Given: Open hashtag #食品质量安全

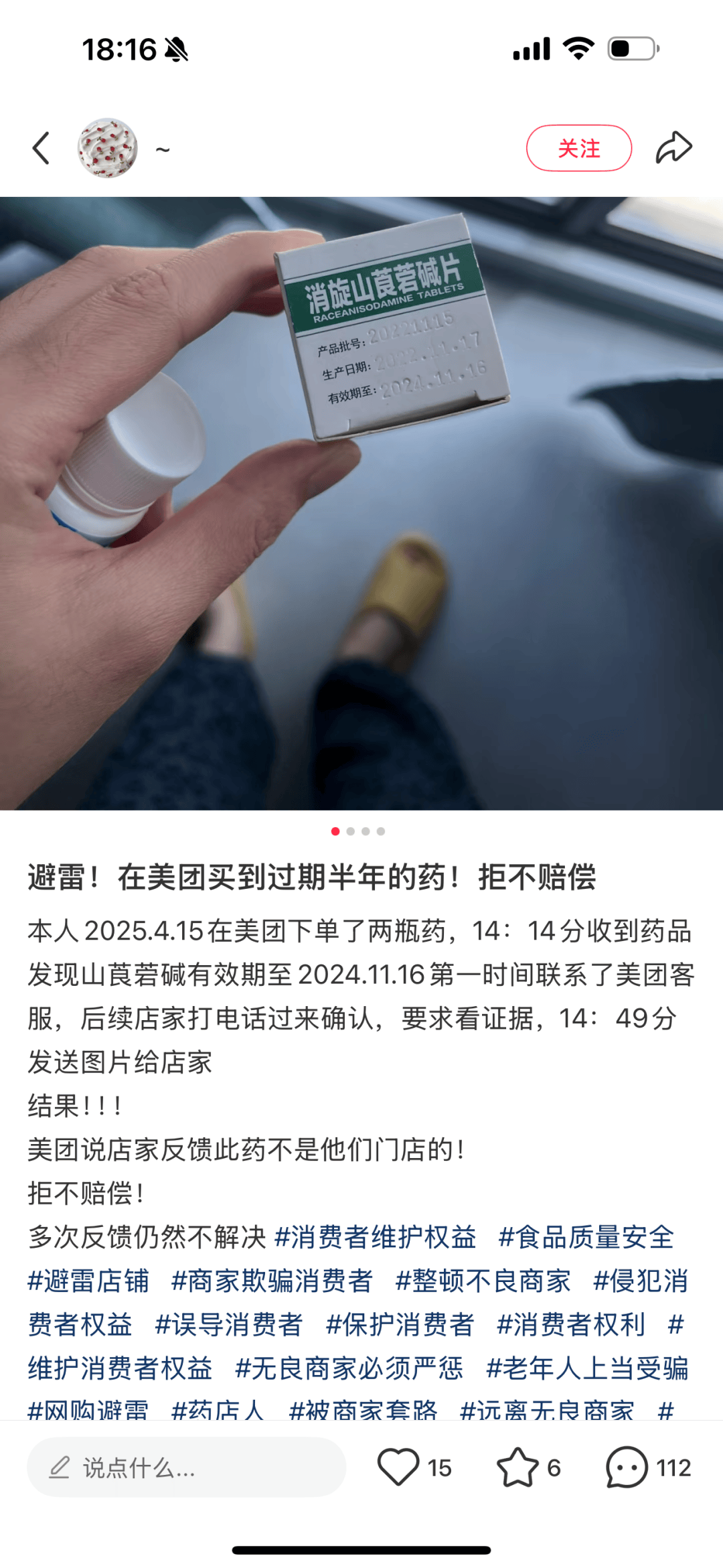Looking at the screenshot, I should pos(586,1237).
